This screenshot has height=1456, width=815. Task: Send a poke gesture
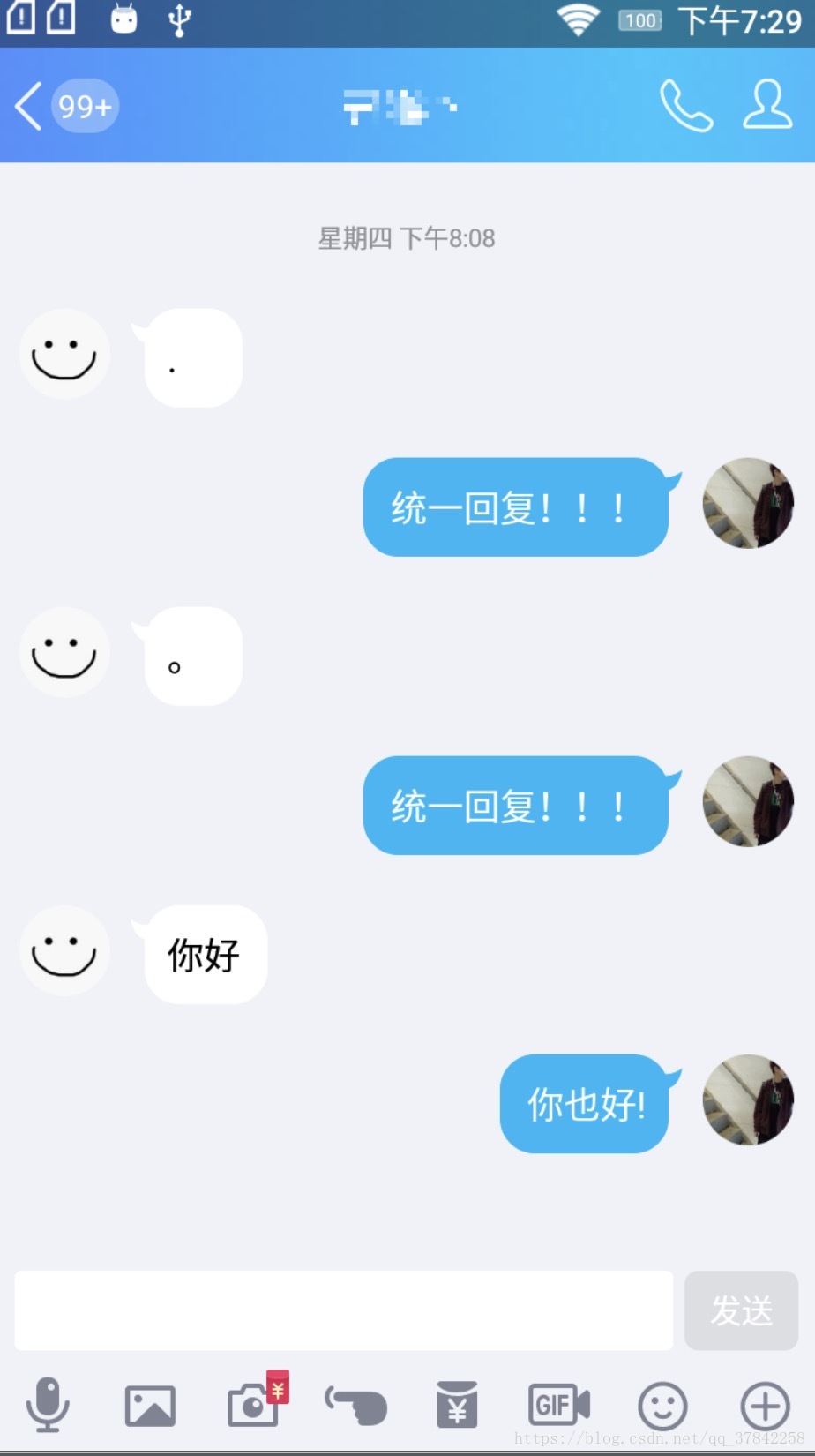(356, 1406)
